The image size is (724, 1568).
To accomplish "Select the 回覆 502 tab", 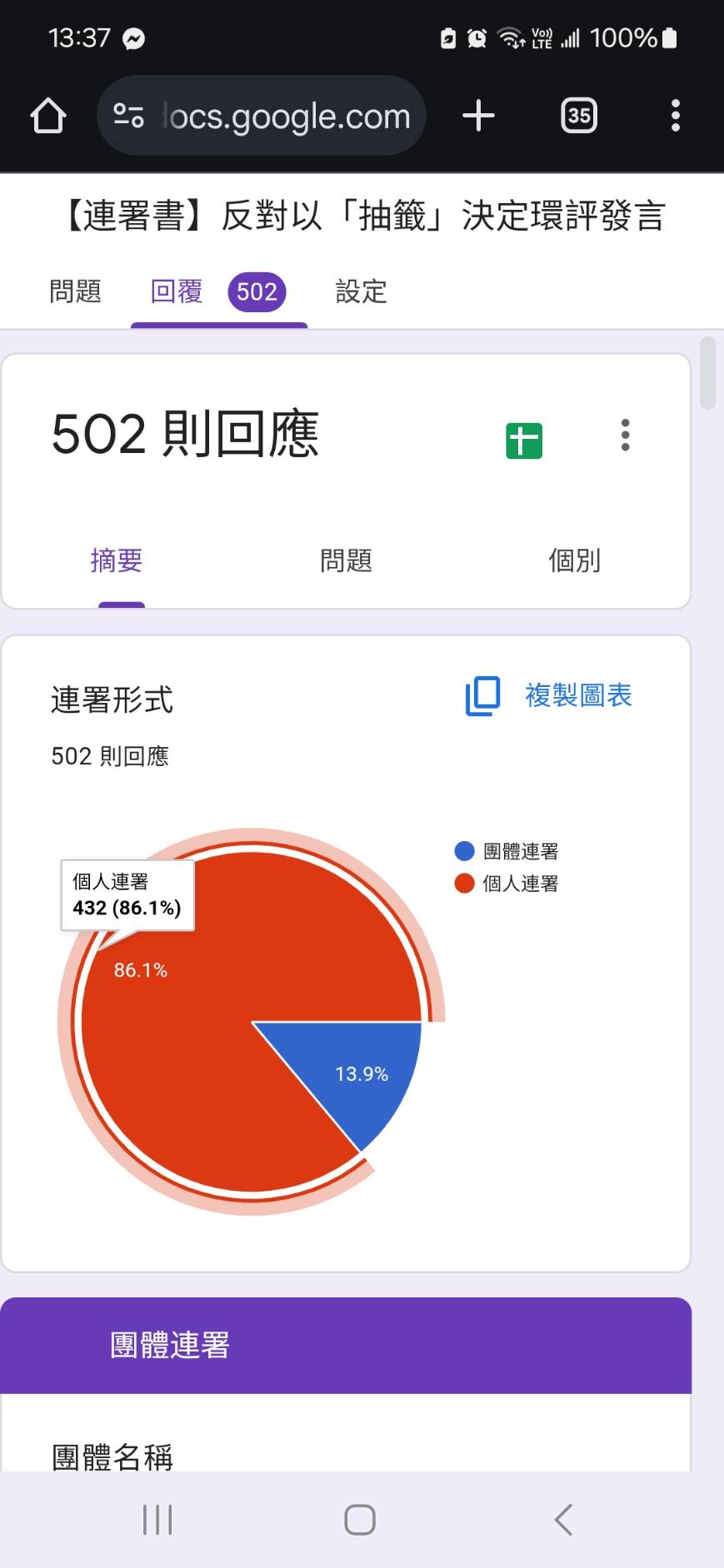I will (x=218, y=291).
